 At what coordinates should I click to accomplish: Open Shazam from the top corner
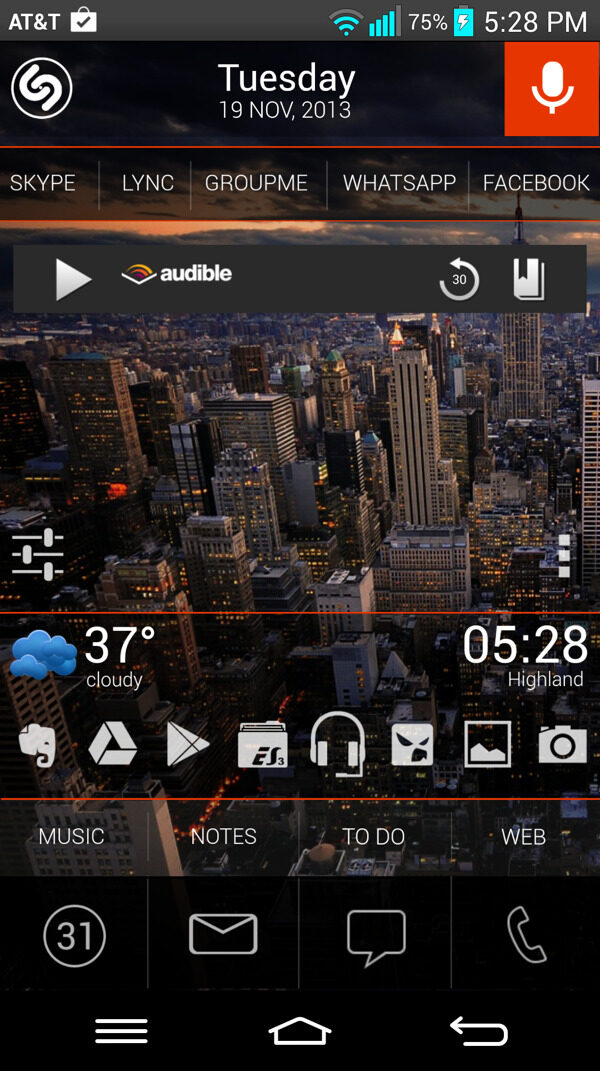[x=41, y=88]
